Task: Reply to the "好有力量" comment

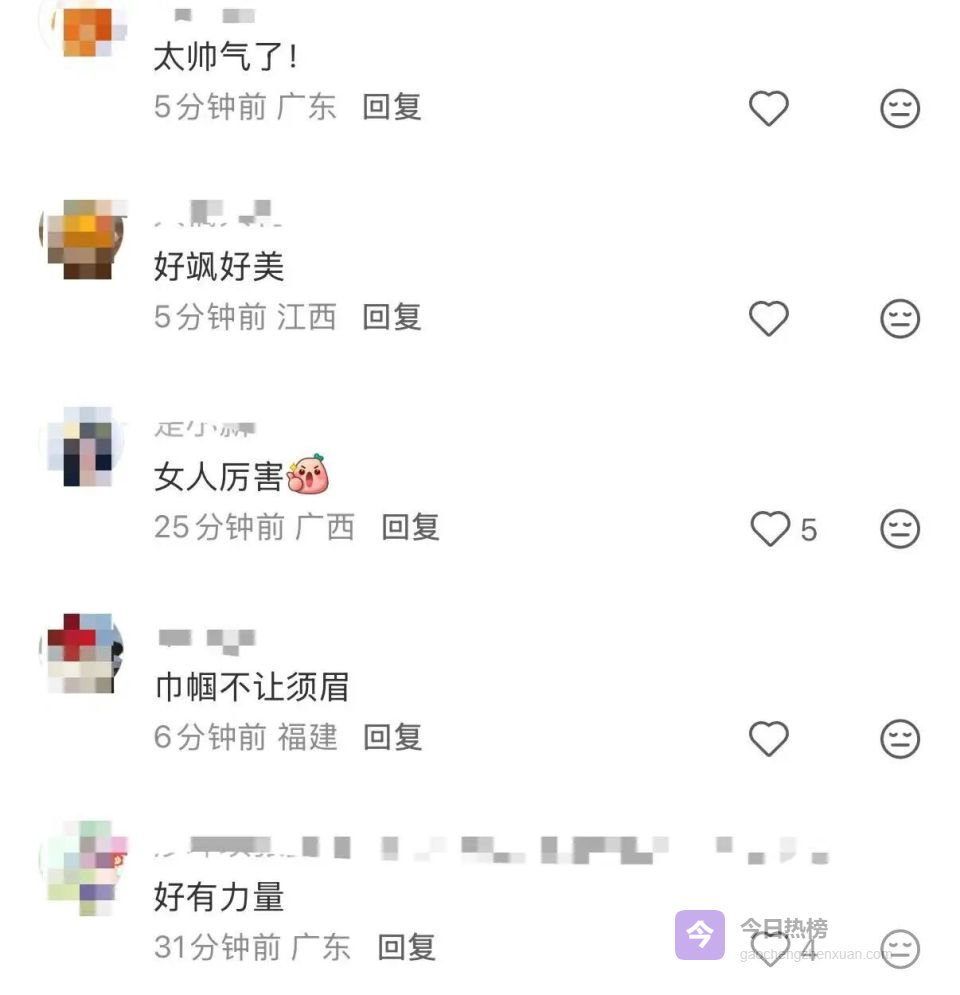Action: pos(405,948)
